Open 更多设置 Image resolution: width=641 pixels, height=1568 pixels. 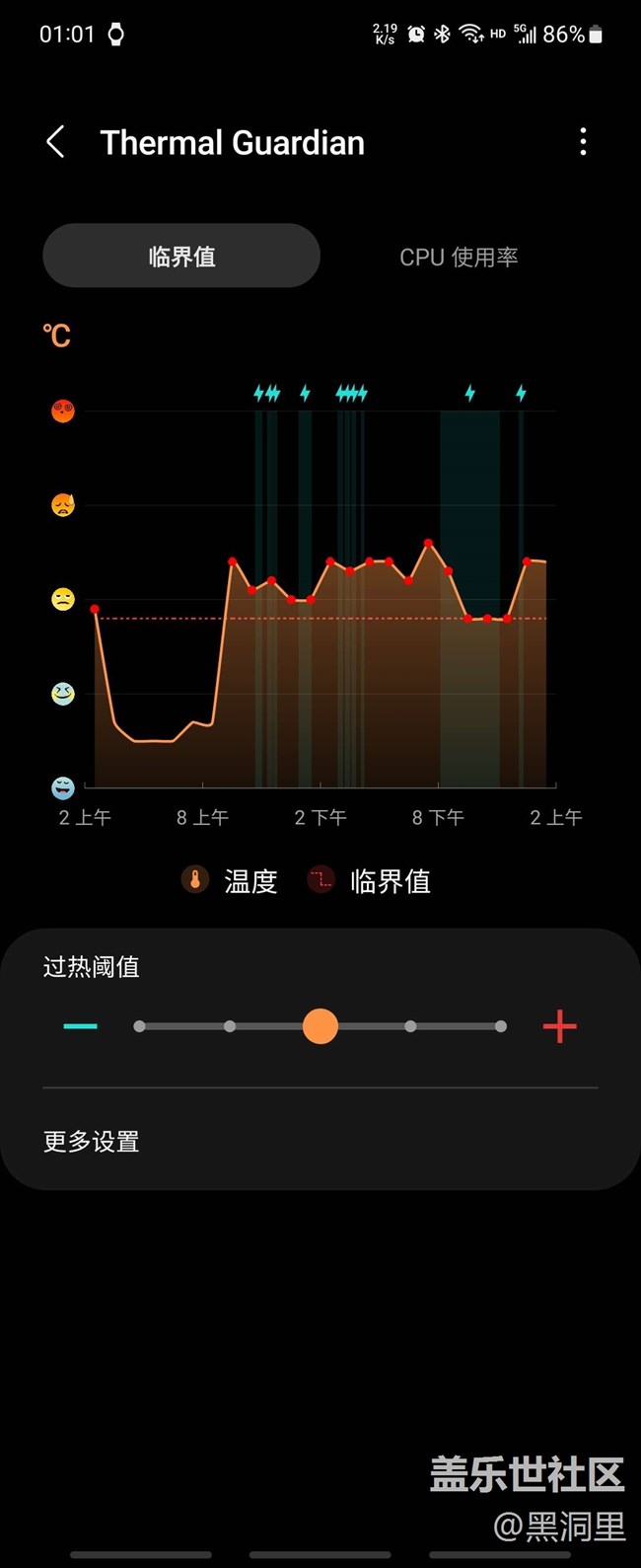click(x=92, y=1142)
